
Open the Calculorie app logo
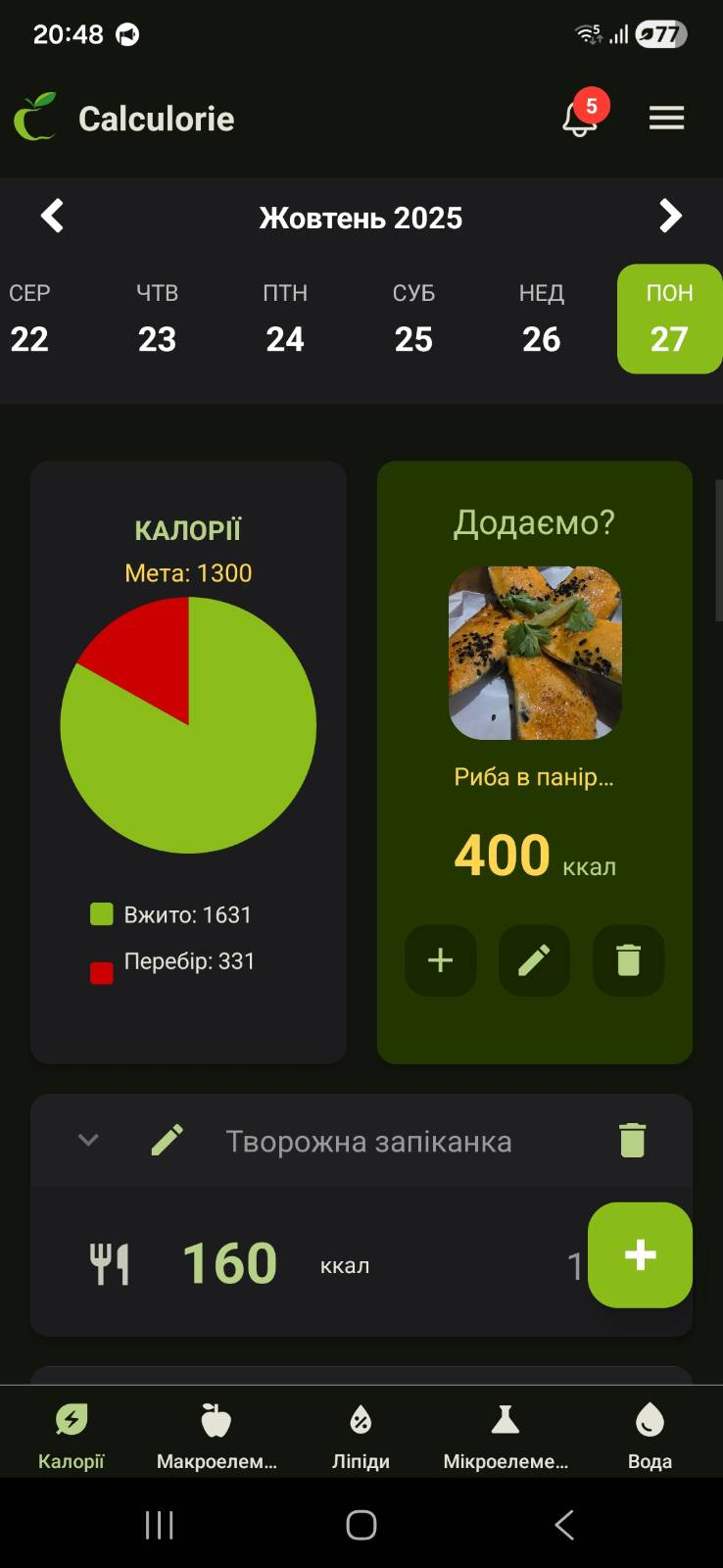coord(35,117)
